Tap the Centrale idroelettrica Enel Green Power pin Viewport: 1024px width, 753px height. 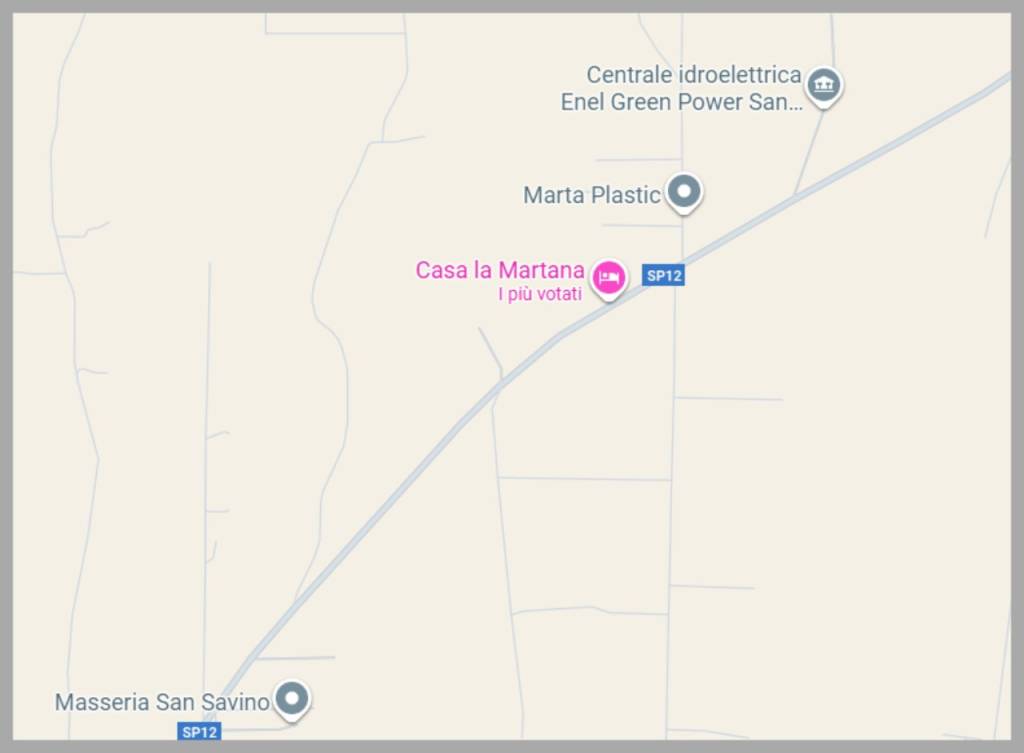[x=823, y=85]
